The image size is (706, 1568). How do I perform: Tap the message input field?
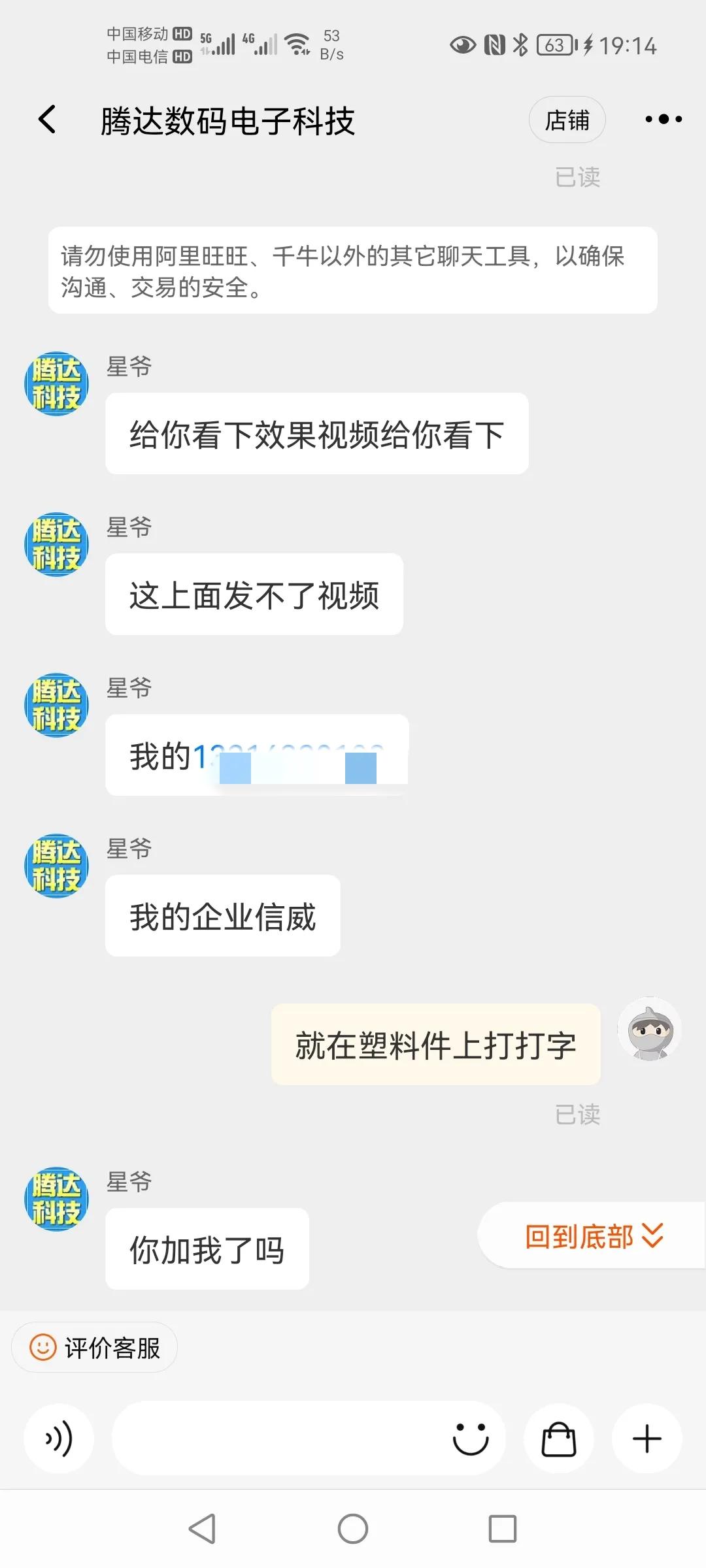point(275,1439)
